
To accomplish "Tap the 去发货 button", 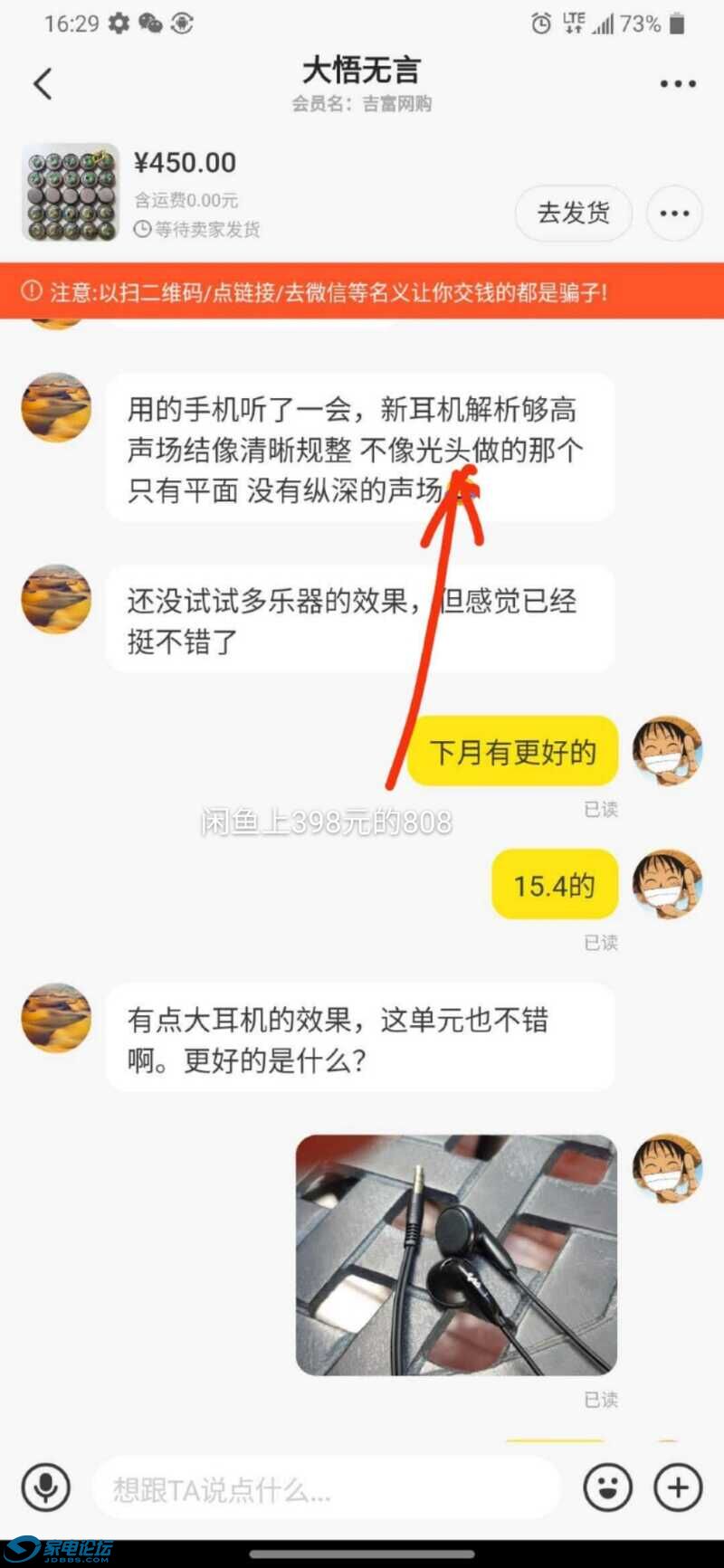I will click(573, 214).
